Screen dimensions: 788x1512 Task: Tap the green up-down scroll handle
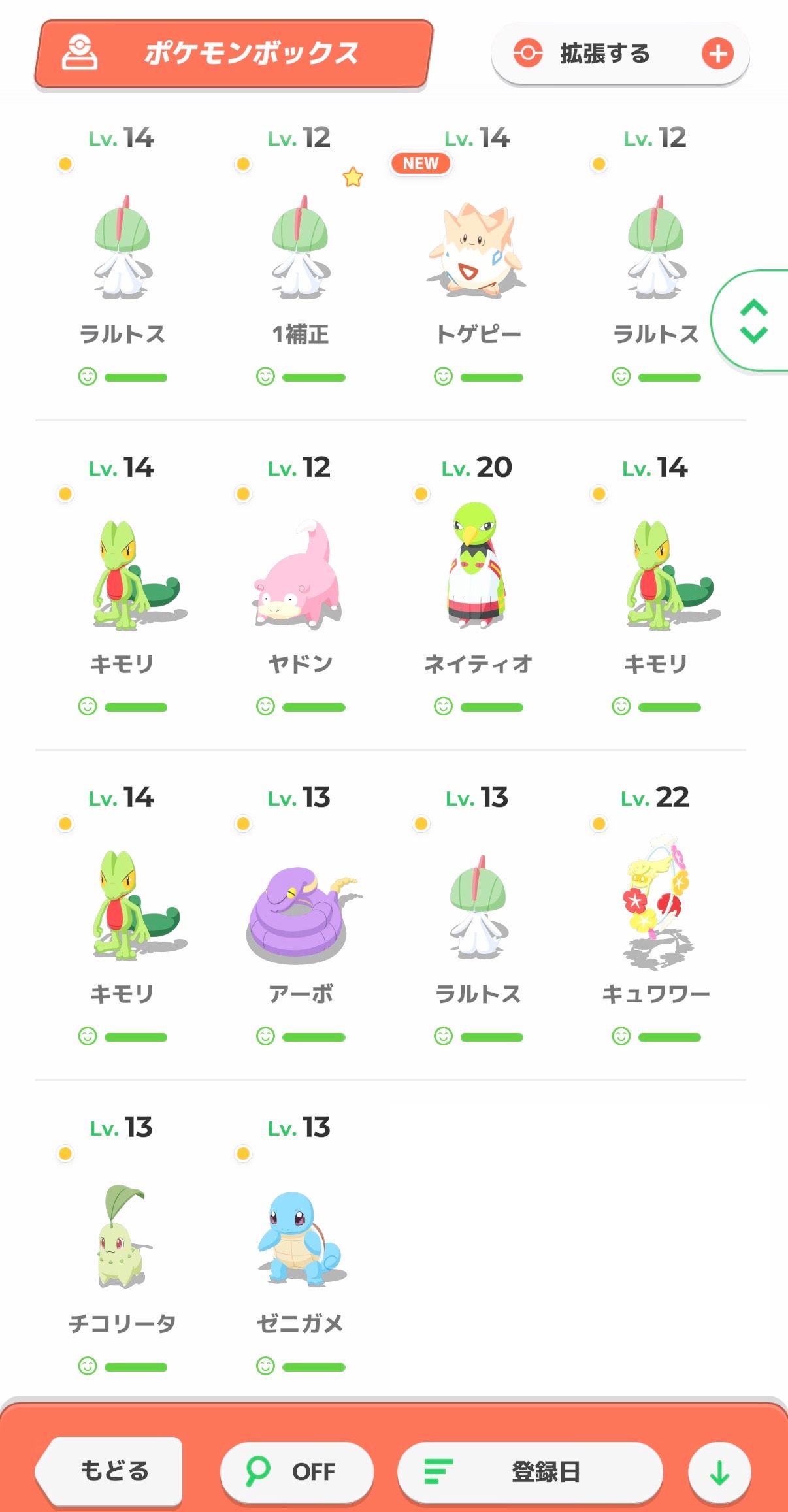tap(753, 321)
